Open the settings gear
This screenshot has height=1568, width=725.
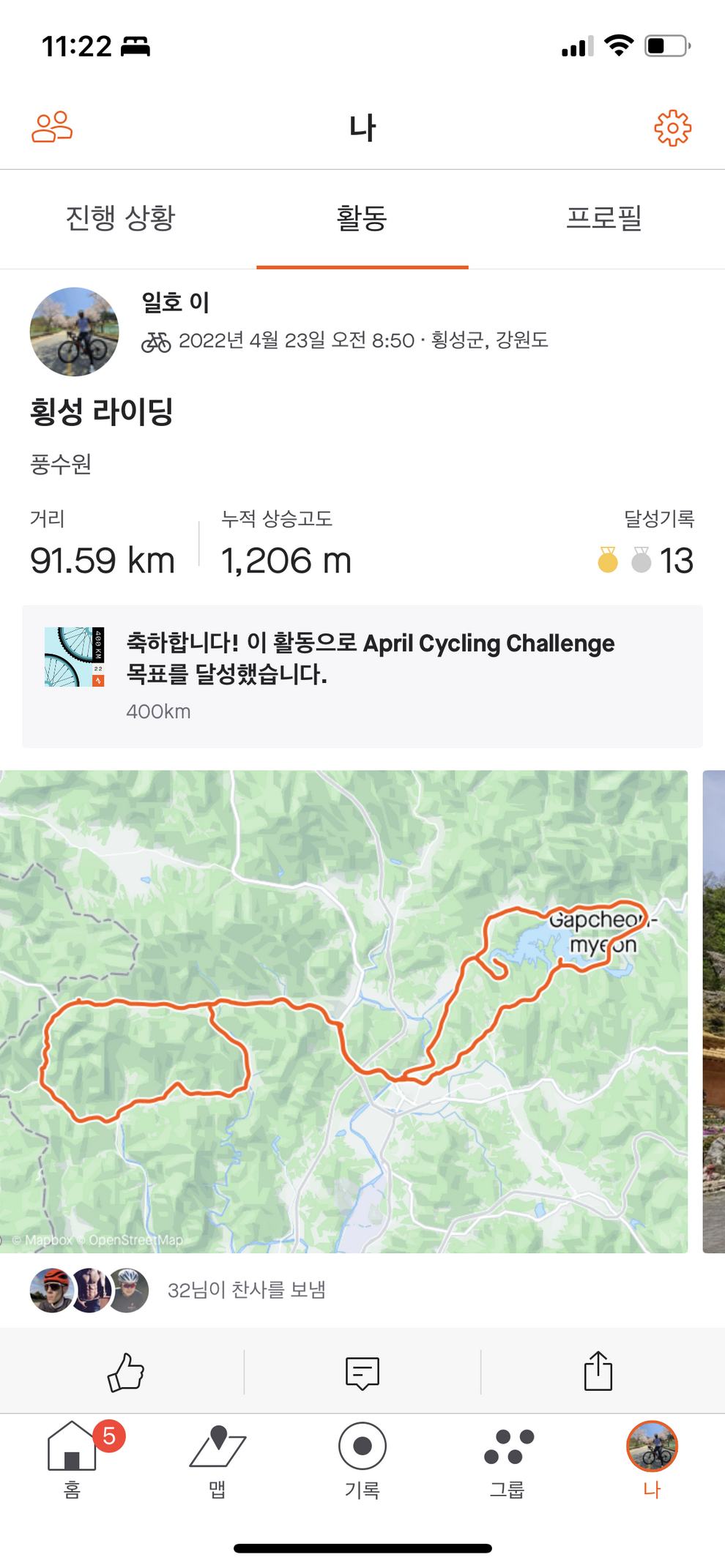672,129
